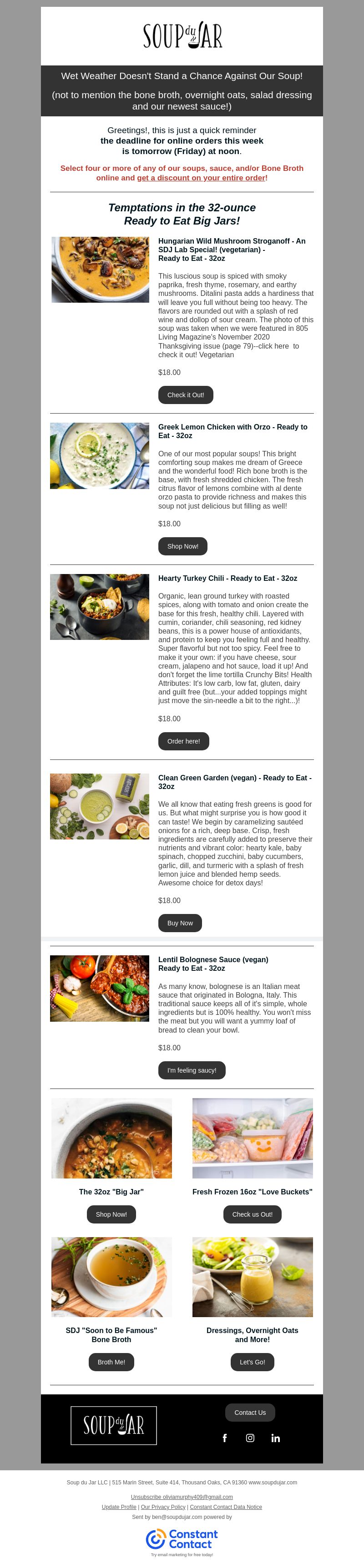364x1568 pixels.
Task: Visit the Facebook page
Action: click(x=224, y=1438)
